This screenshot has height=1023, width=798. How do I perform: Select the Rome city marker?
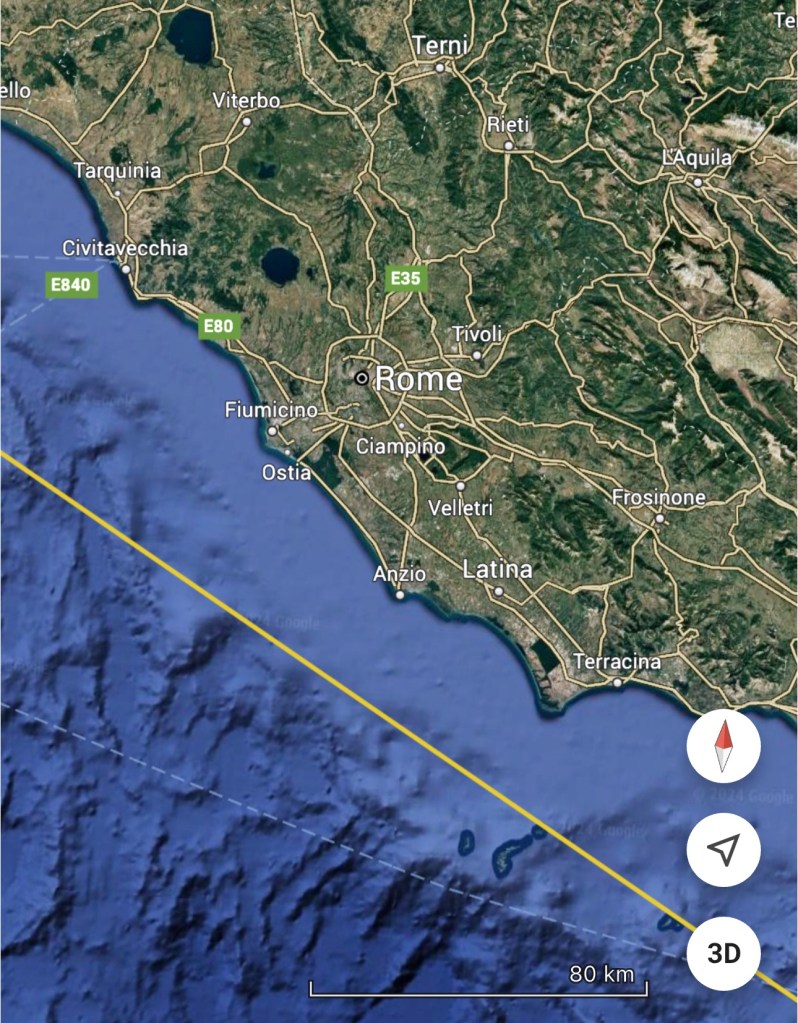[361, 378]
